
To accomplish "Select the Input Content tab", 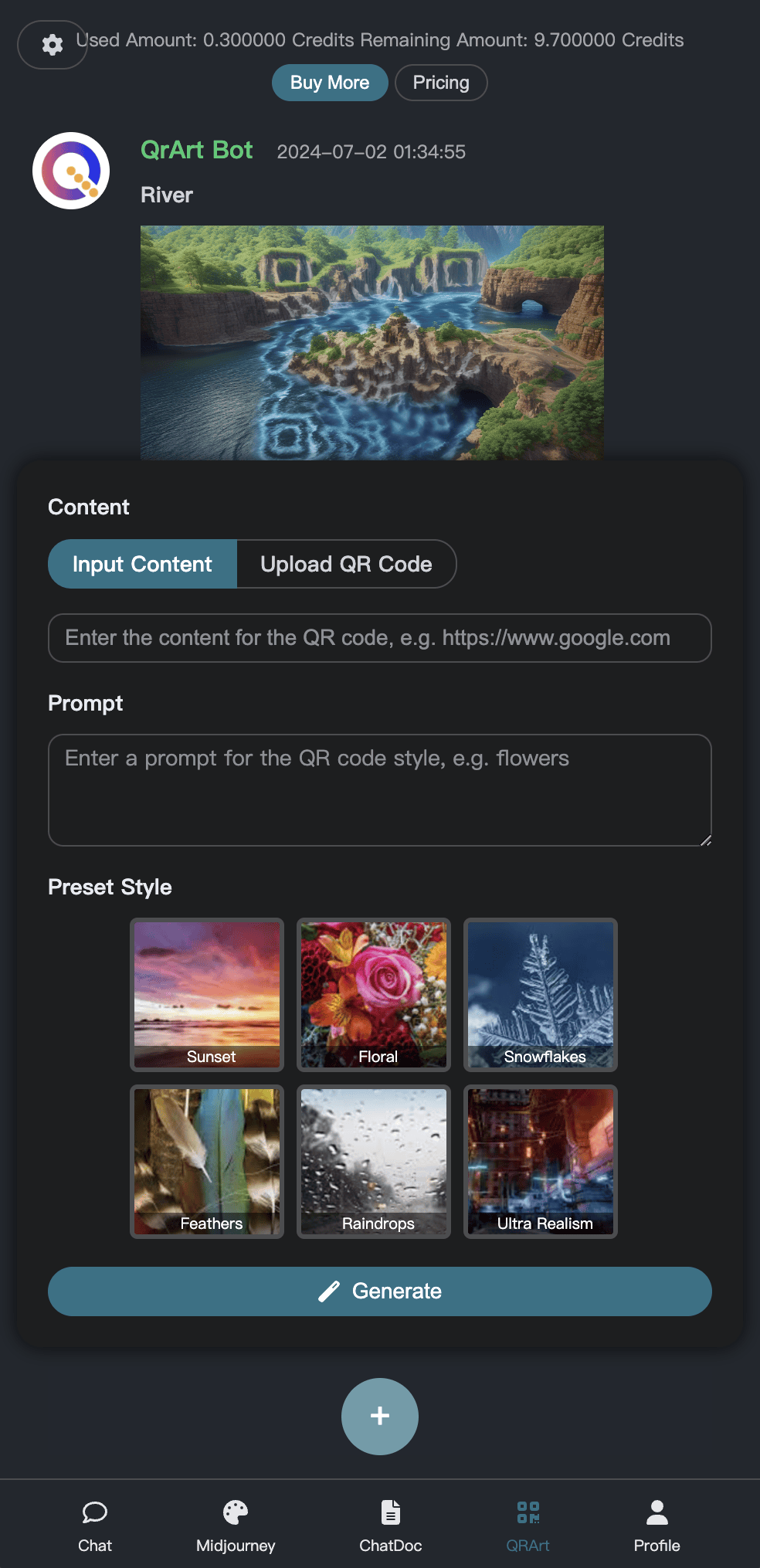I will tap(142, 564).
